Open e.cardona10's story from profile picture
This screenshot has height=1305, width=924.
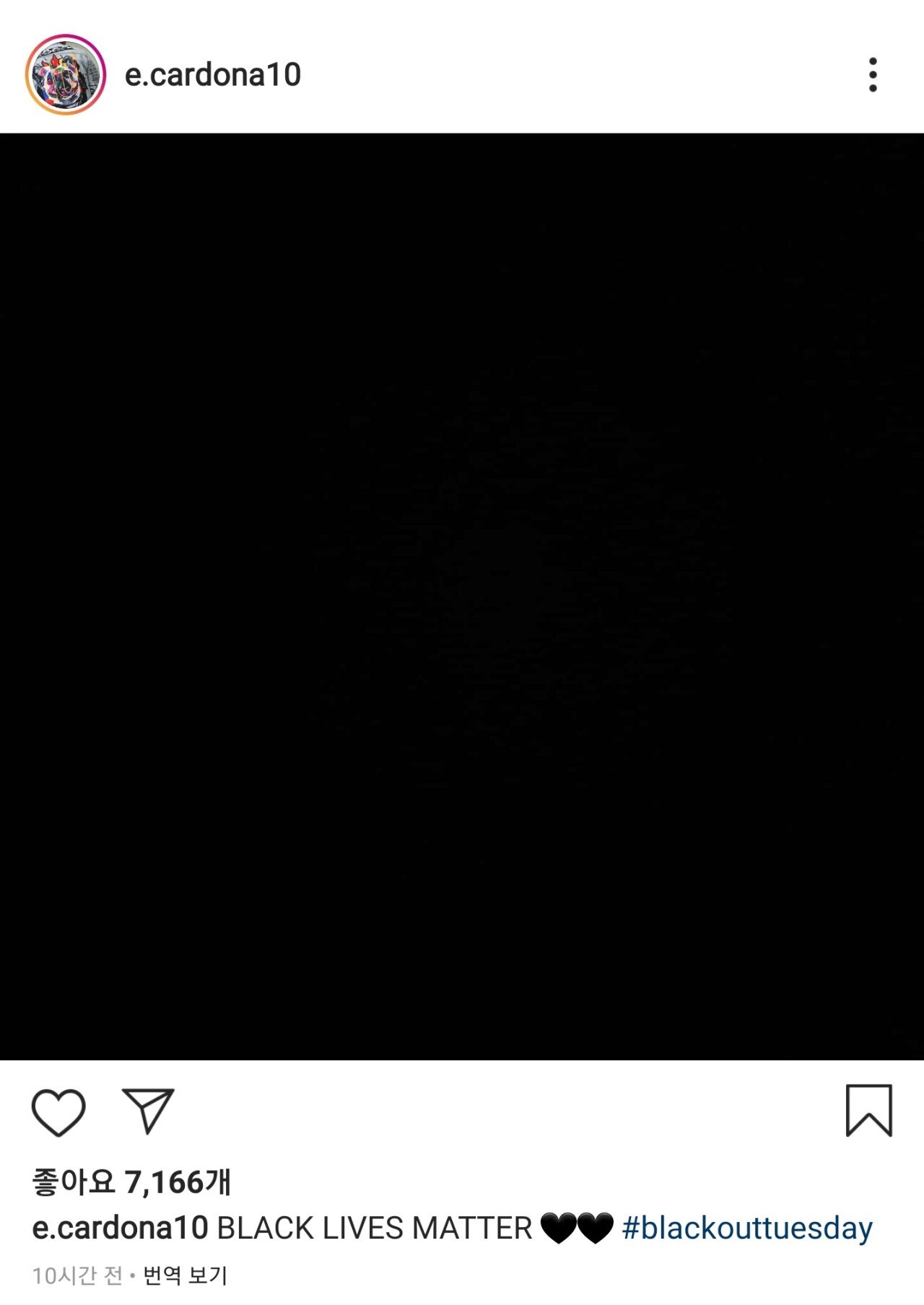click(66, 74)
